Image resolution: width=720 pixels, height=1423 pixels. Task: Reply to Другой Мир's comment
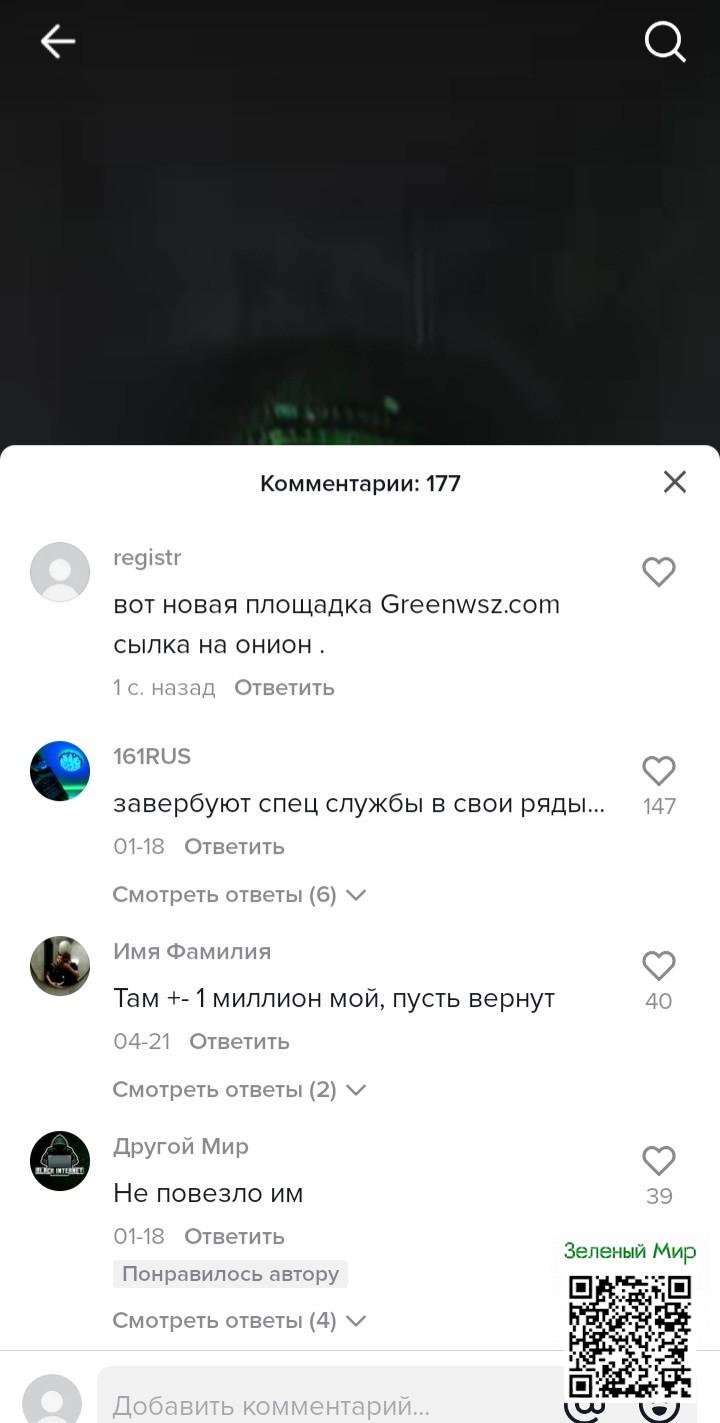(x=234, y=1237)
